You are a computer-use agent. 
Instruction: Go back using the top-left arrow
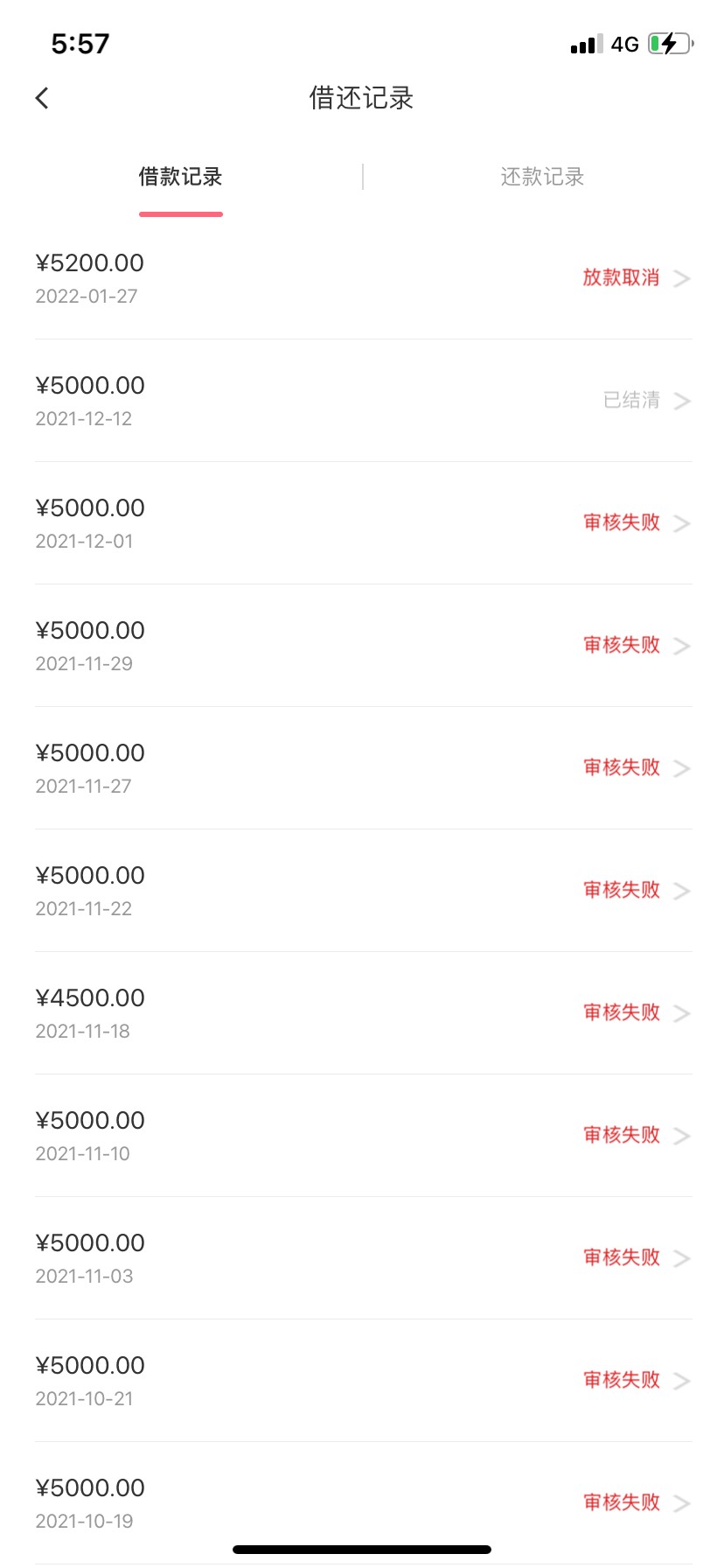coord(42,98)
